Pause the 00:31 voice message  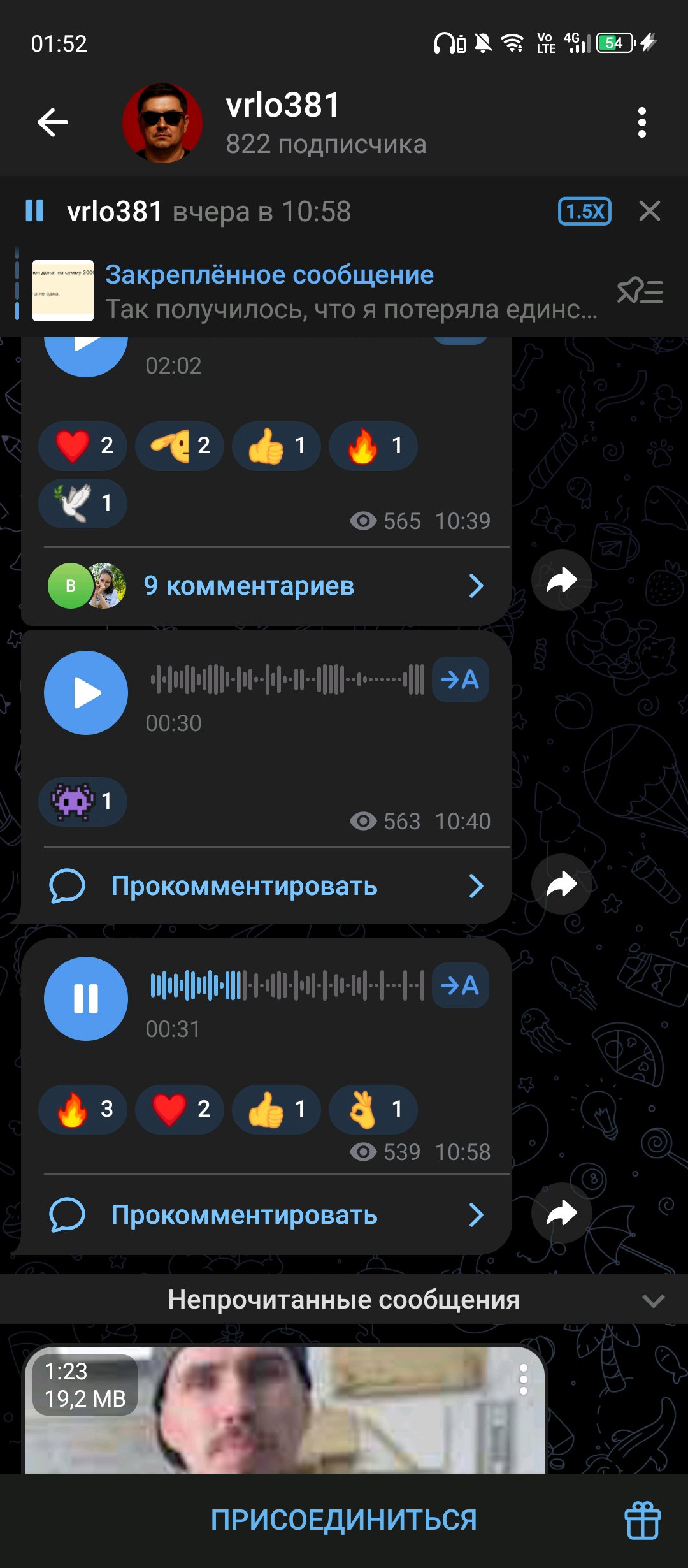point(86,999)
